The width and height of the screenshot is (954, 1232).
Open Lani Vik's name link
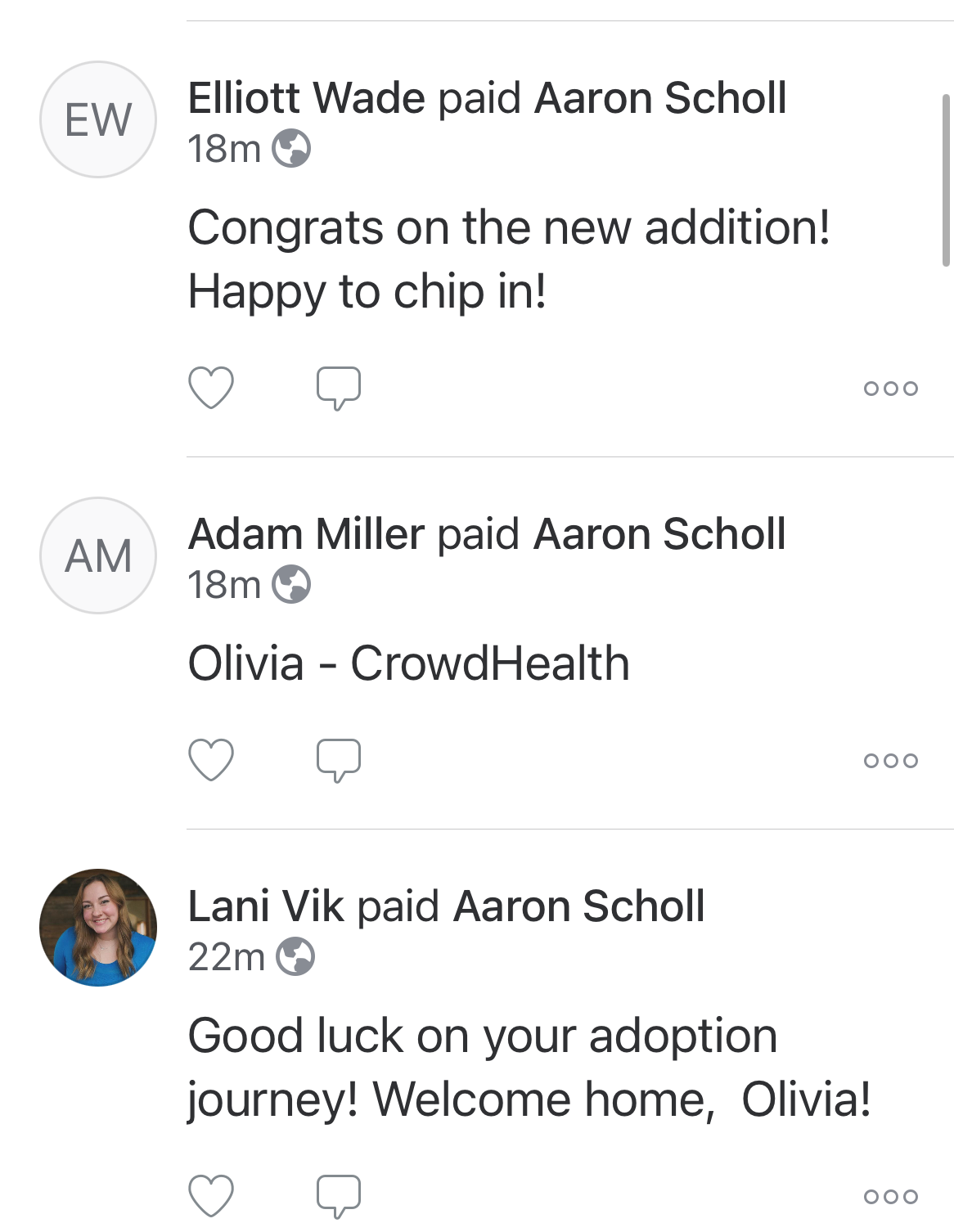[x=266, y=906]
